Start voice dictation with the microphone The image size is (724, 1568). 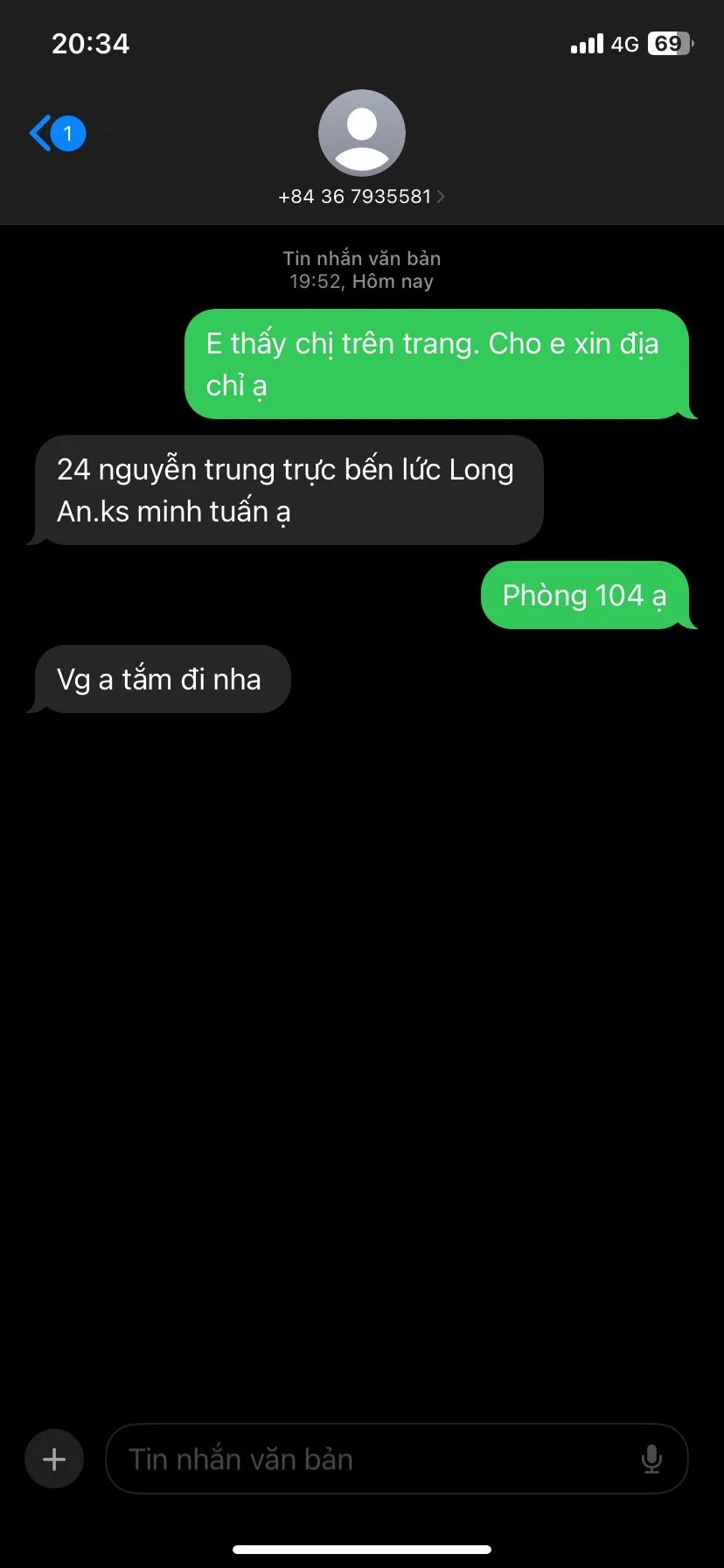pyautogui.click(x=651, y=1459)
